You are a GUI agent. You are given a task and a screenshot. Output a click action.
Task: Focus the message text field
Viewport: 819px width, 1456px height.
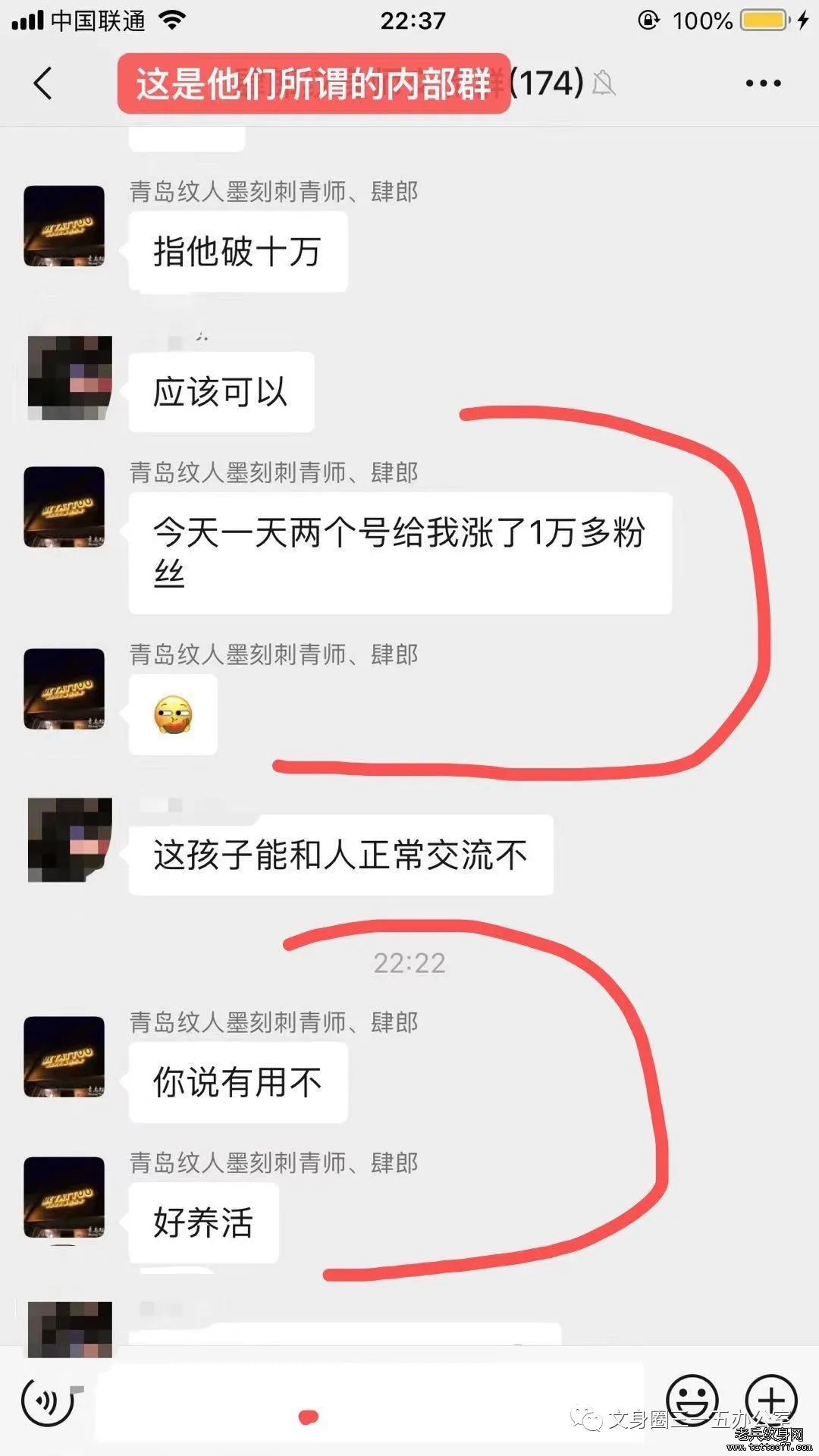[369, 1401]
